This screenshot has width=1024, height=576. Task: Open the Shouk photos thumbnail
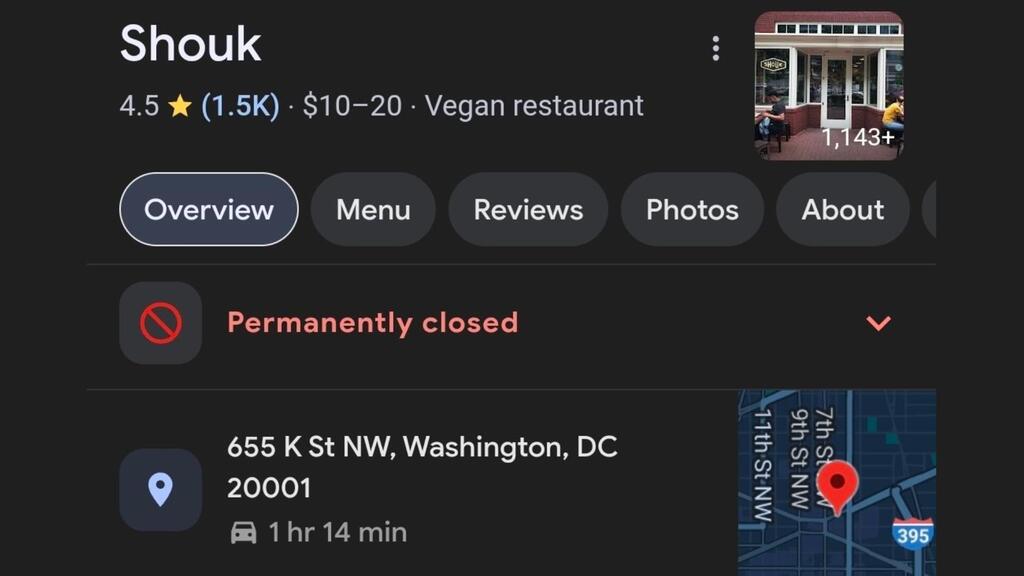pyautogui.click(x=828, y=85)
